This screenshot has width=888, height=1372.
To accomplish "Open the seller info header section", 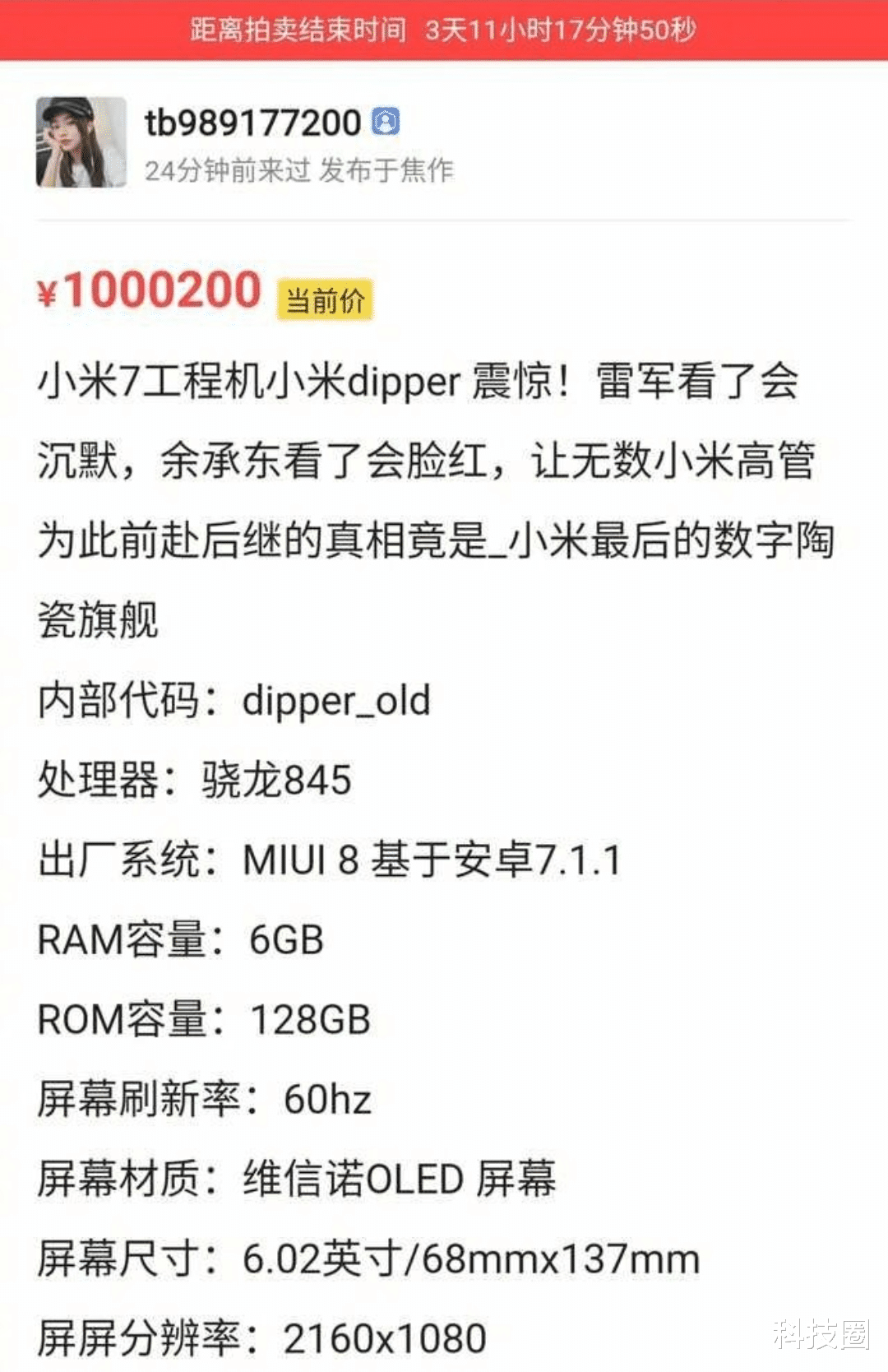I will [x=247, y=140].
